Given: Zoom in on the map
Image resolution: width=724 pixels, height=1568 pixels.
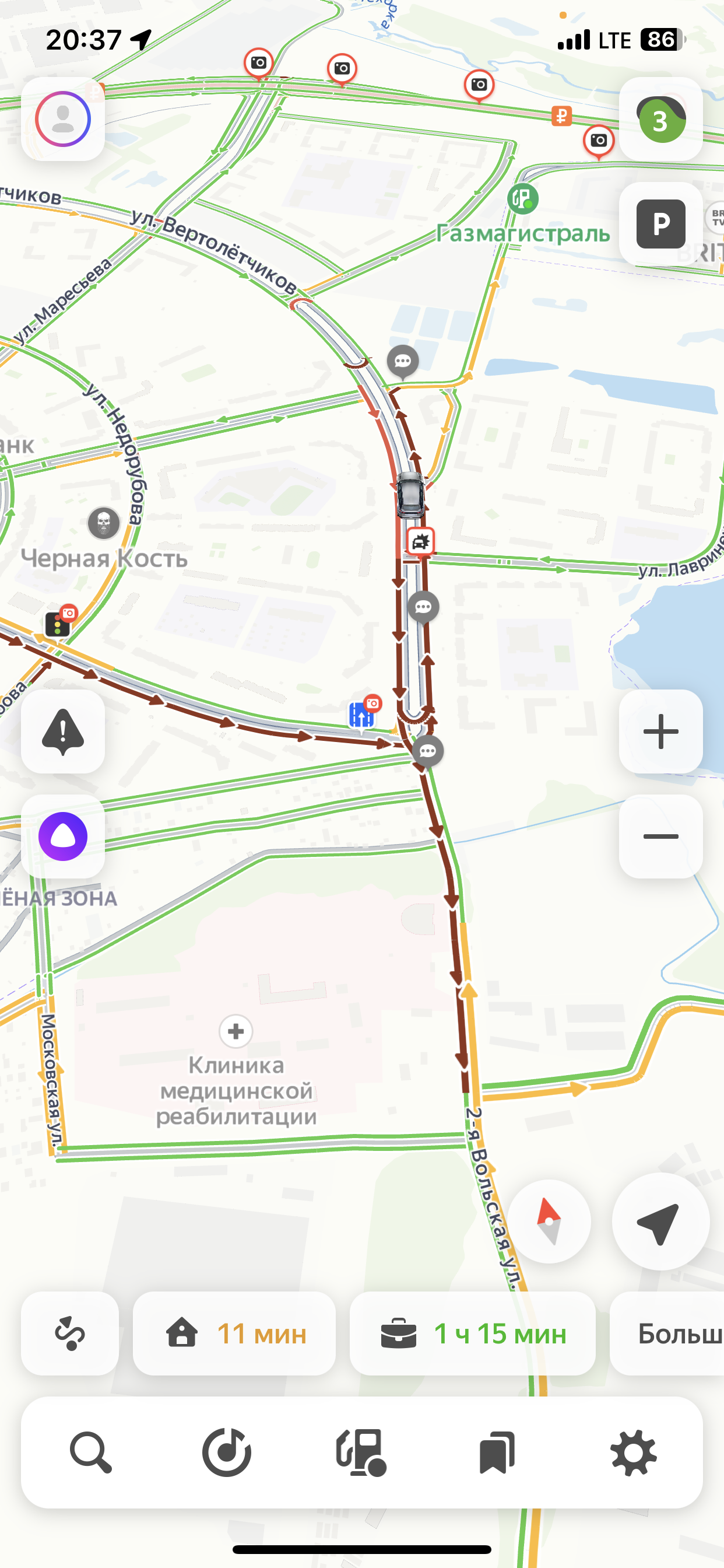Looking at the screenshot, I should (660, 731).
